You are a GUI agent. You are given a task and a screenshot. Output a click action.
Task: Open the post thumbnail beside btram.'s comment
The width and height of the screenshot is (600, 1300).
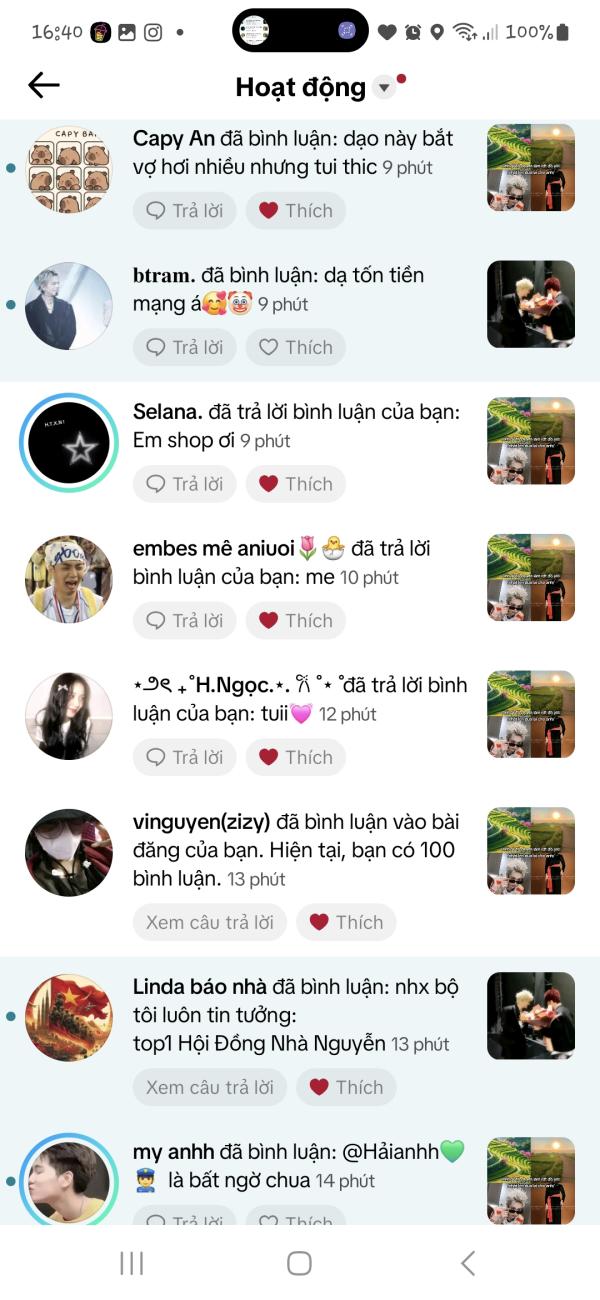pos(530,305)
